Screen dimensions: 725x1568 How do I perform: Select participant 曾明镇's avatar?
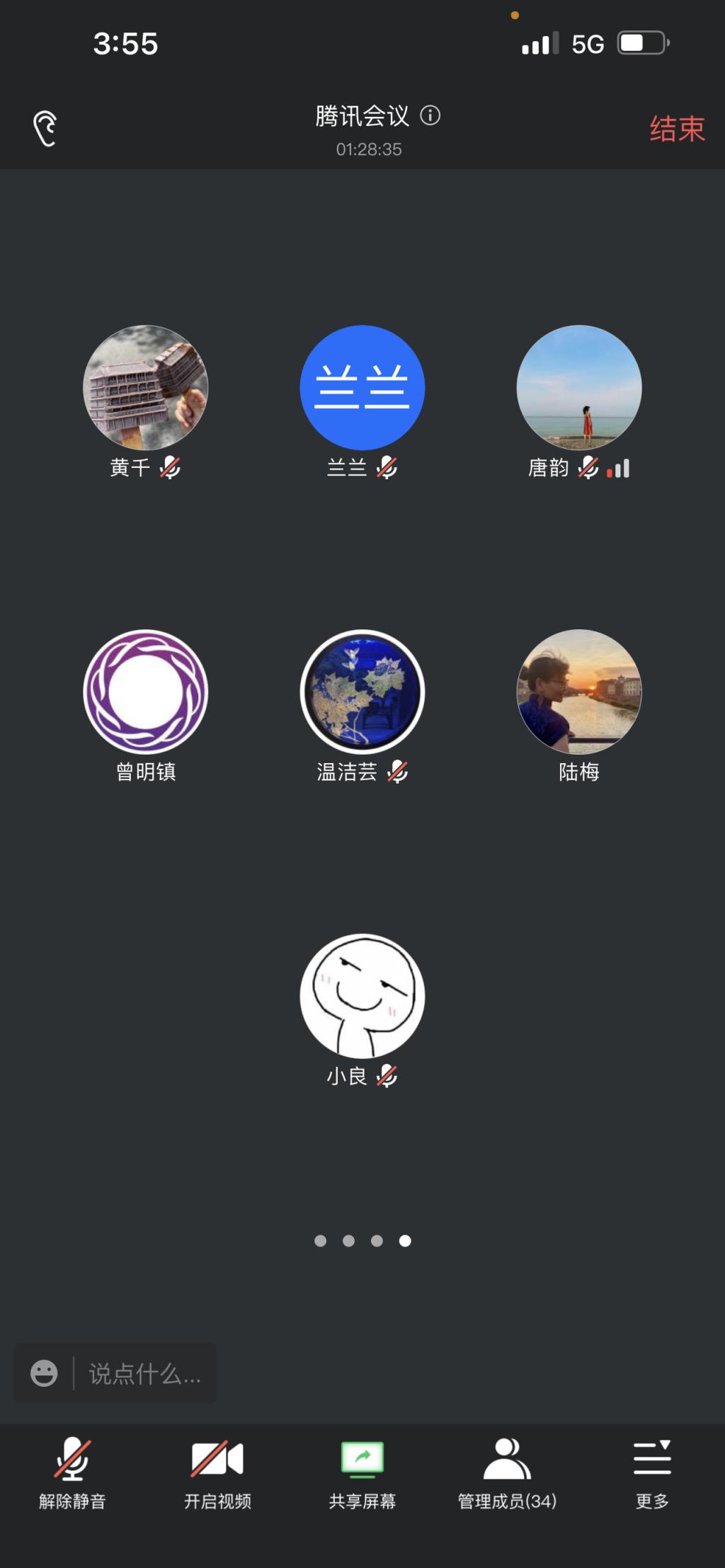tap(146, 692)
